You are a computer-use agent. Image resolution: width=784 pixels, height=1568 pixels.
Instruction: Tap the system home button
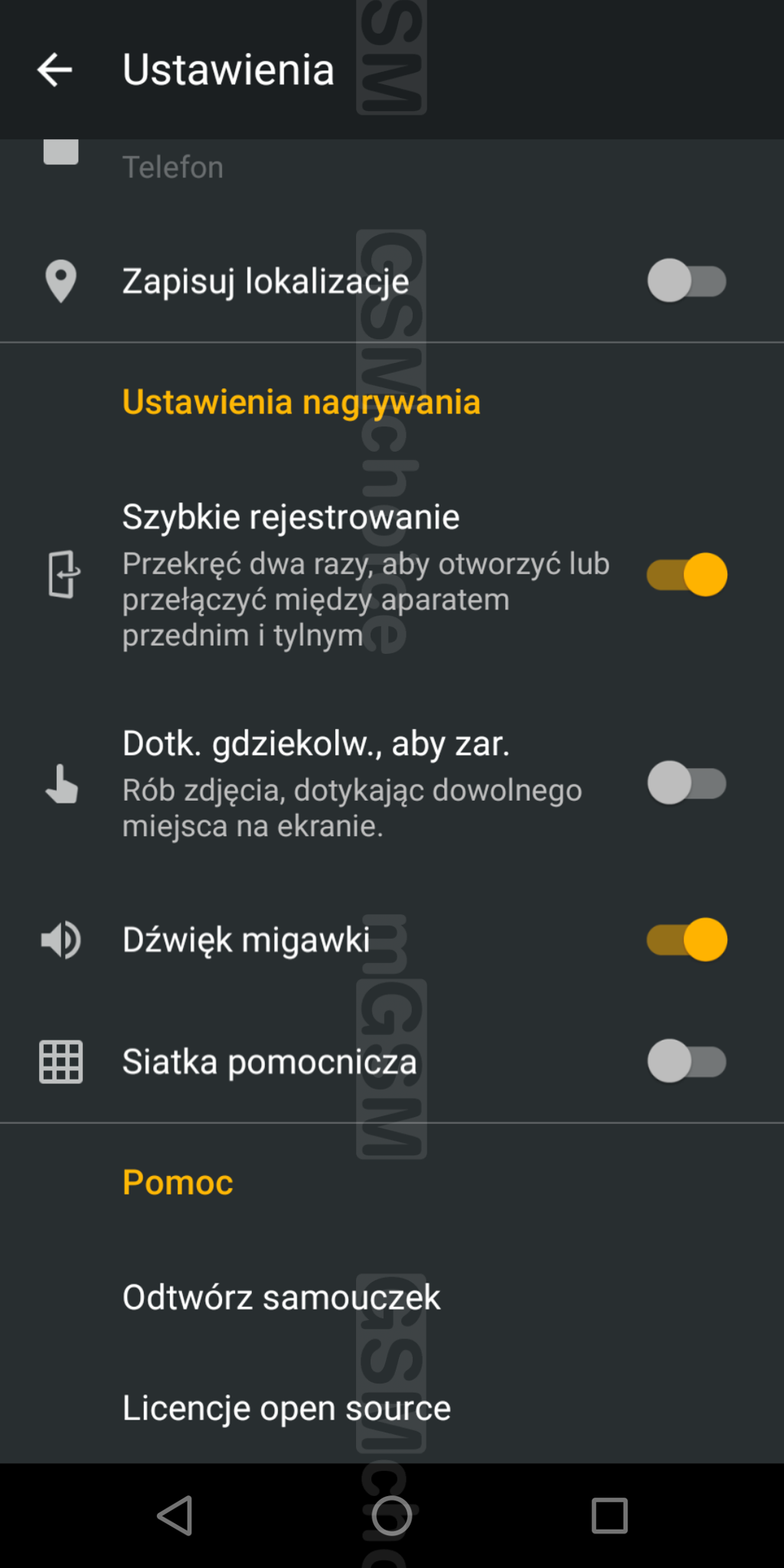click(392, 1516)
